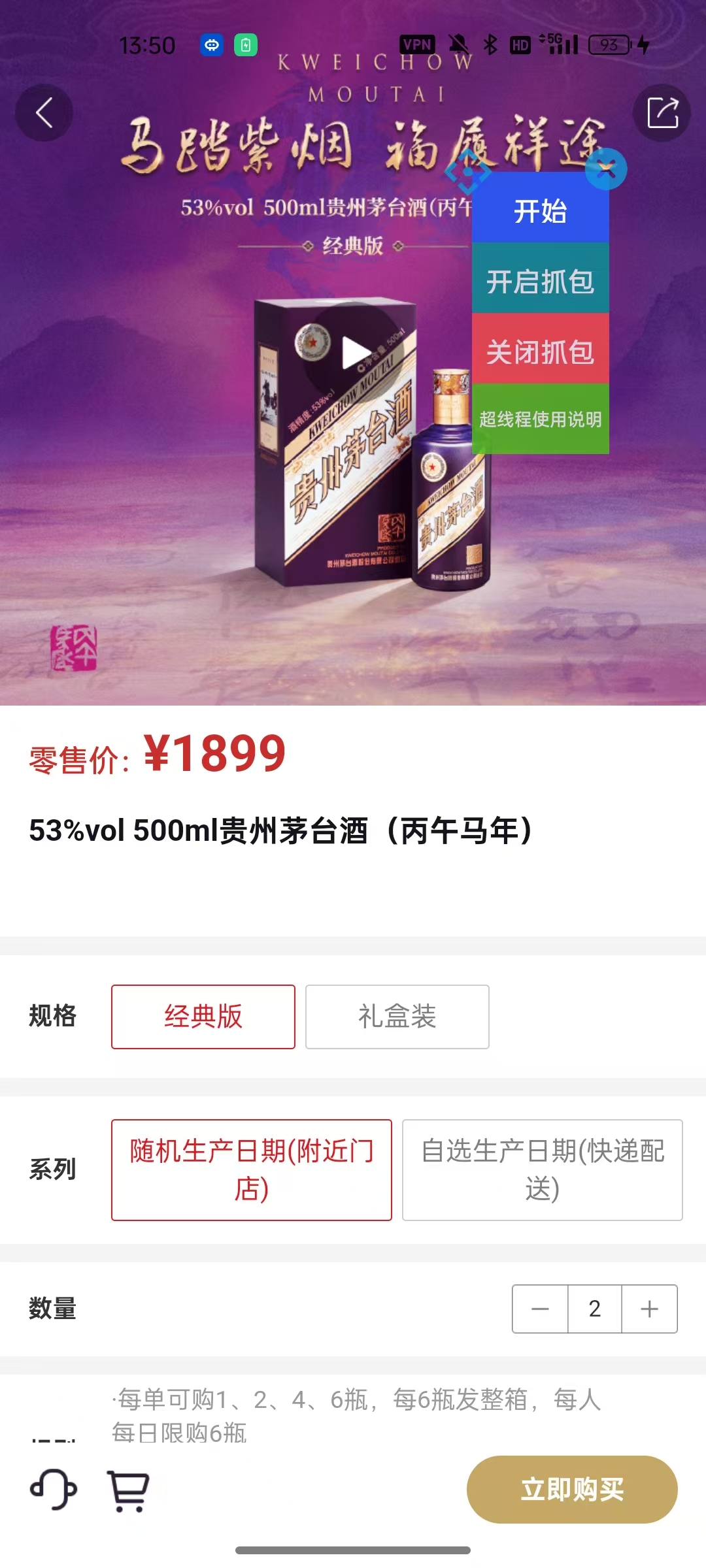Screen dimensions: 706x1568
Task: Tap the 开始 button in floating panel
Action: click(x=540, y=211)
